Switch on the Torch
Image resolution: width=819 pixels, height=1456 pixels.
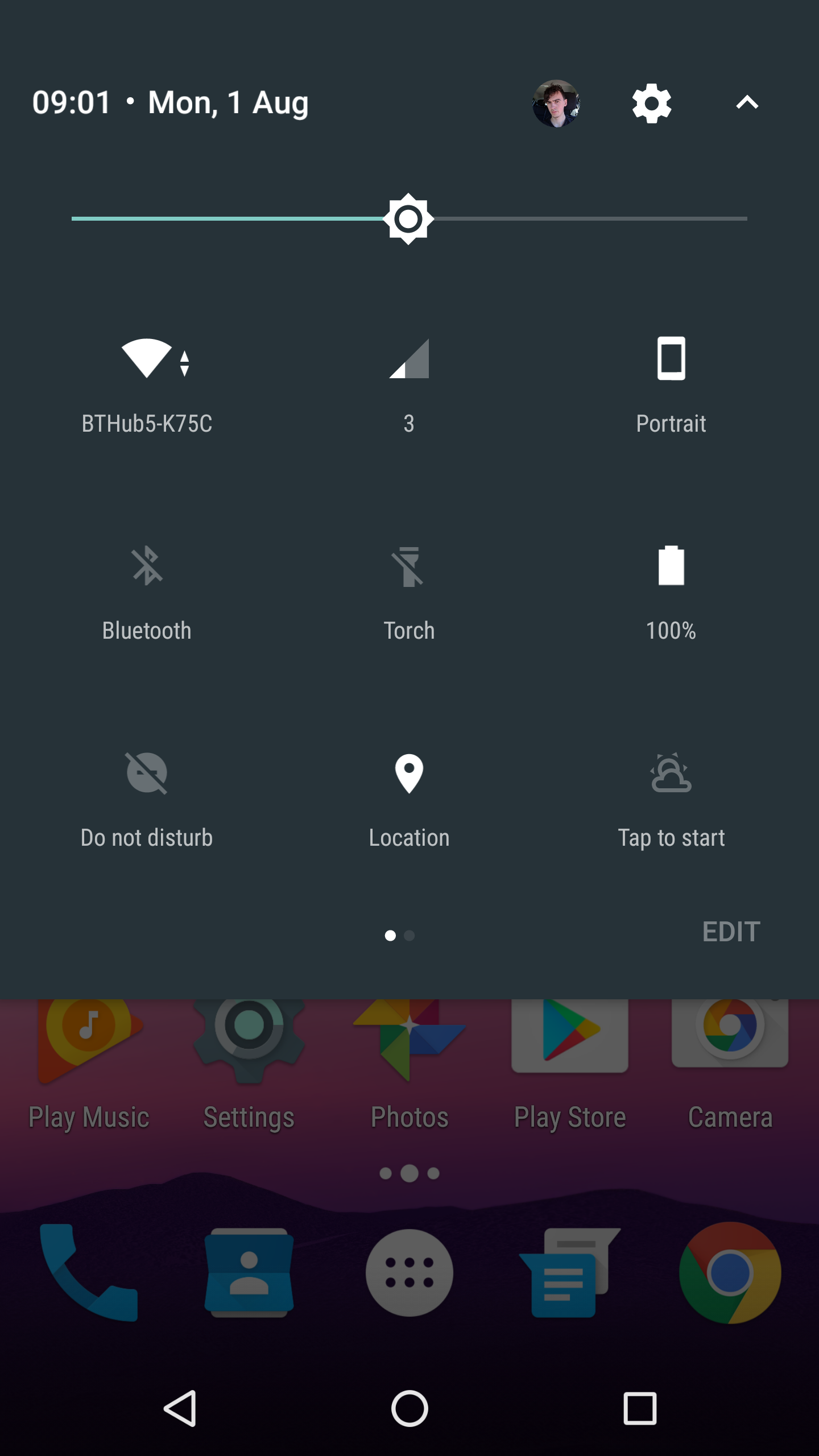tap(409, 566)
